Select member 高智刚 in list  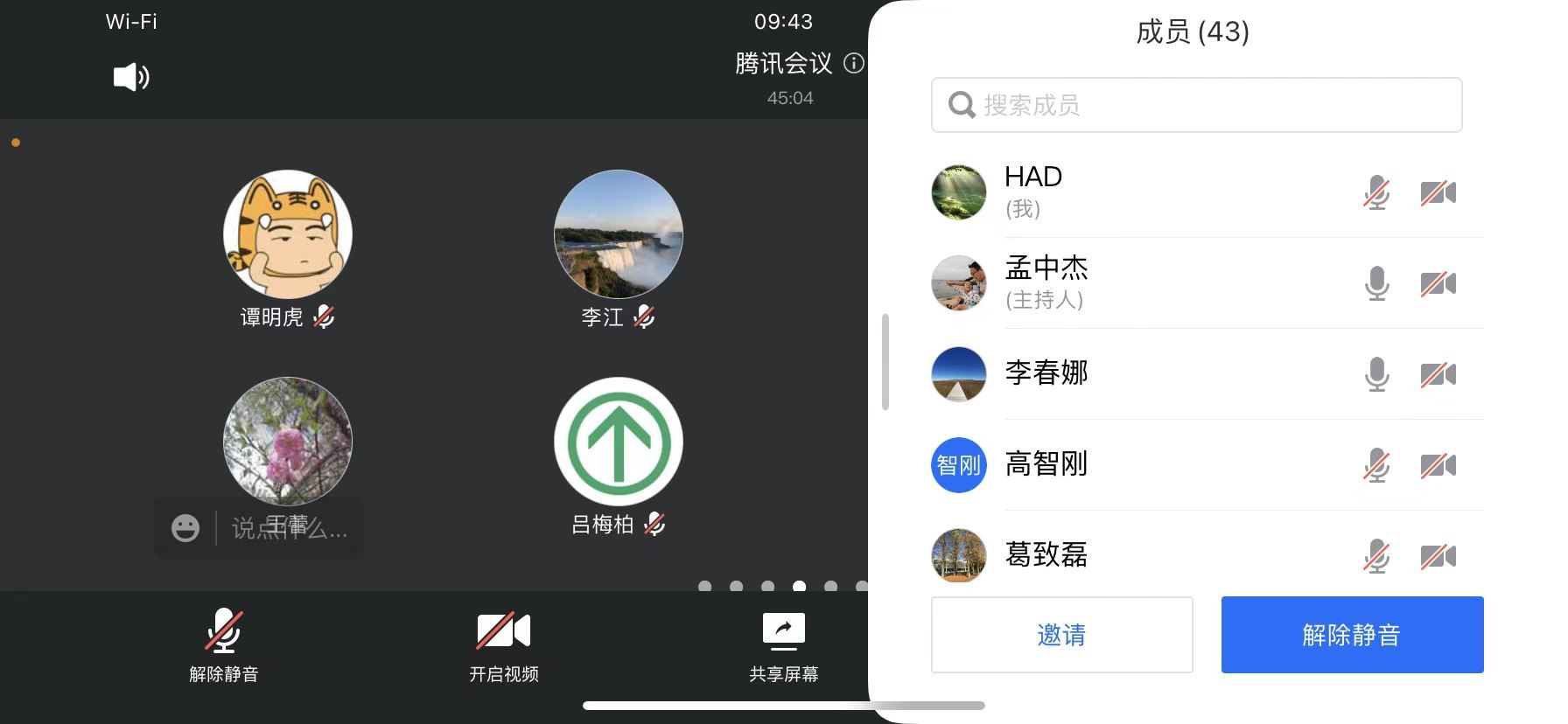click(1137, 465)
